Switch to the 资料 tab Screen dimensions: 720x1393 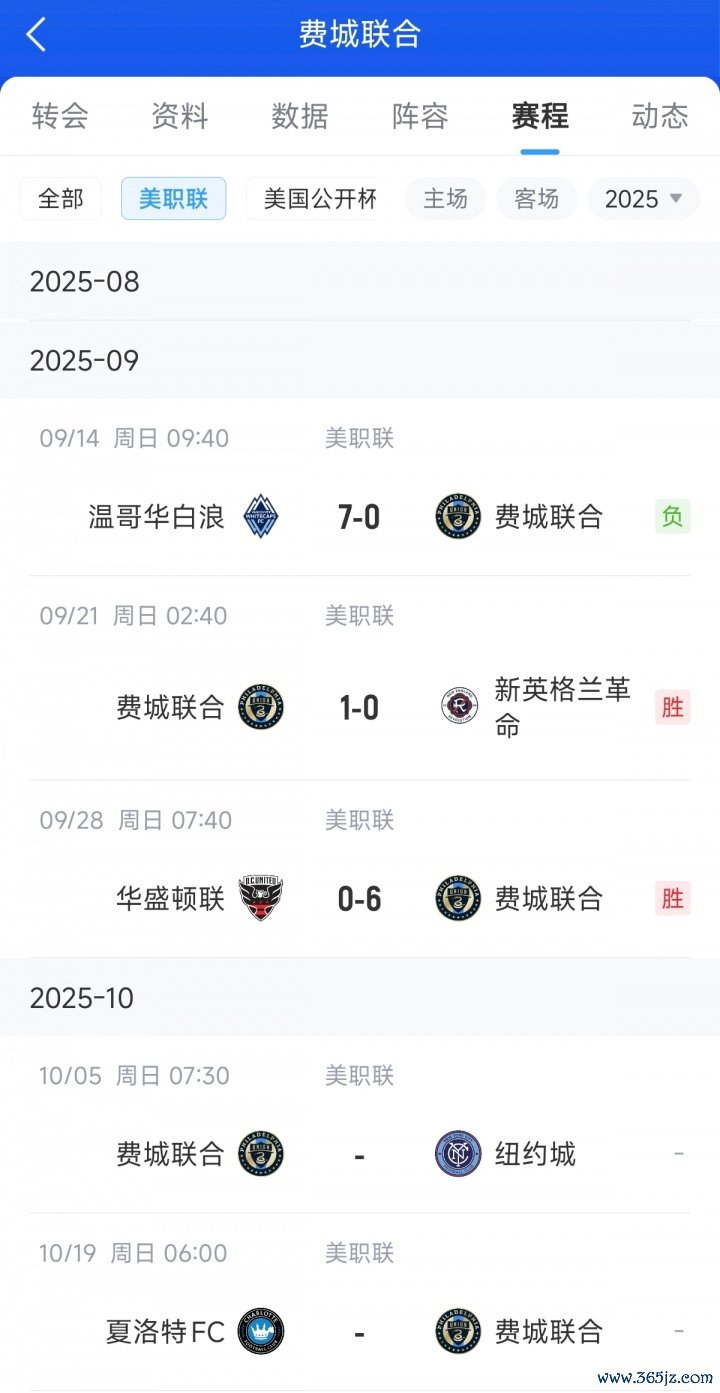(180, 116)
